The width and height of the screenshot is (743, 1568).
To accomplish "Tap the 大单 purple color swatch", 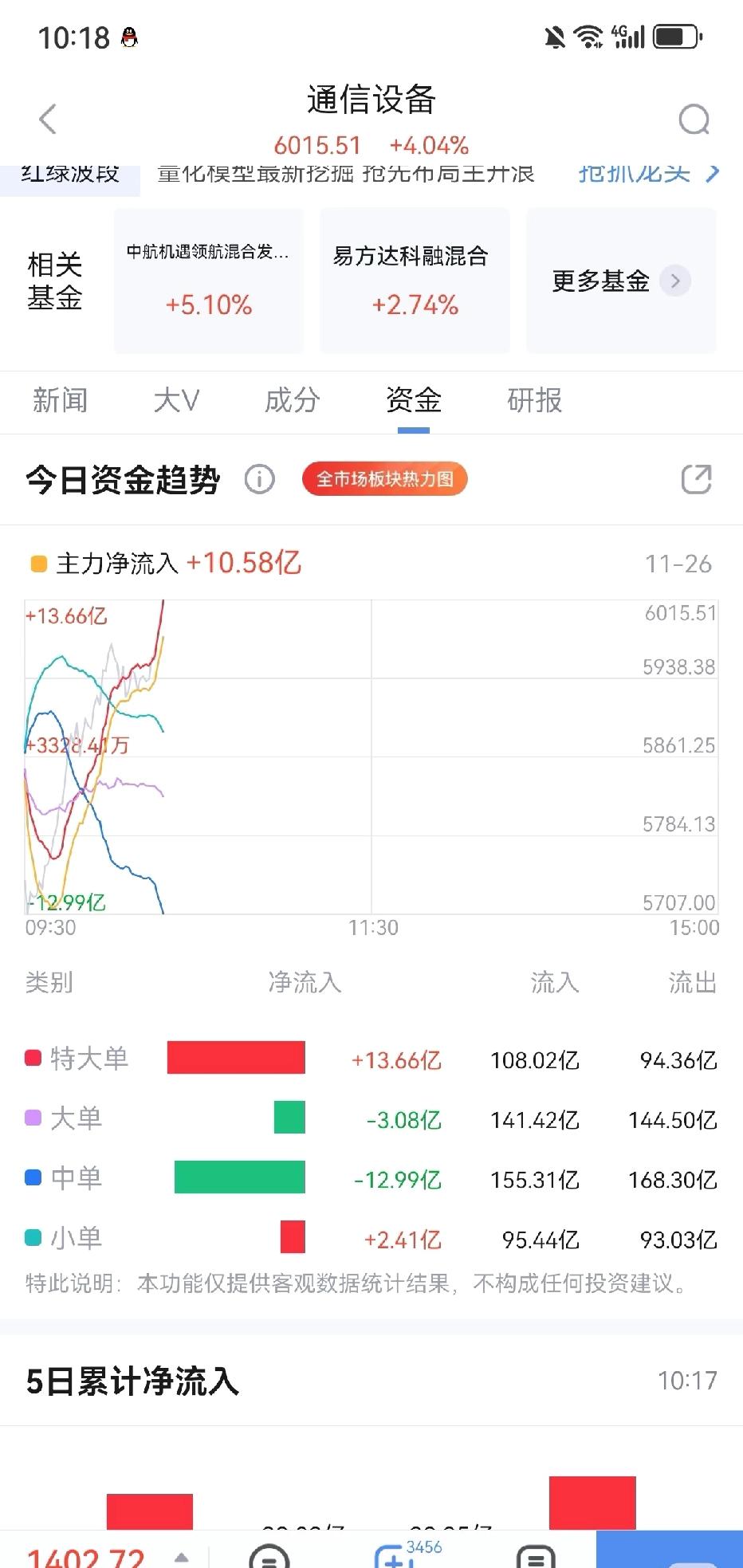I will pyautogui.click(x=32, y=1118).
